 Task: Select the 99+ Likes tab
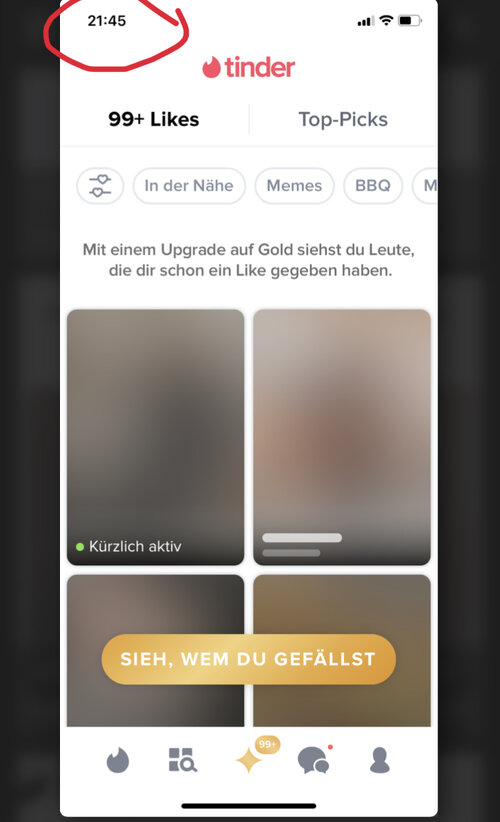154,120
